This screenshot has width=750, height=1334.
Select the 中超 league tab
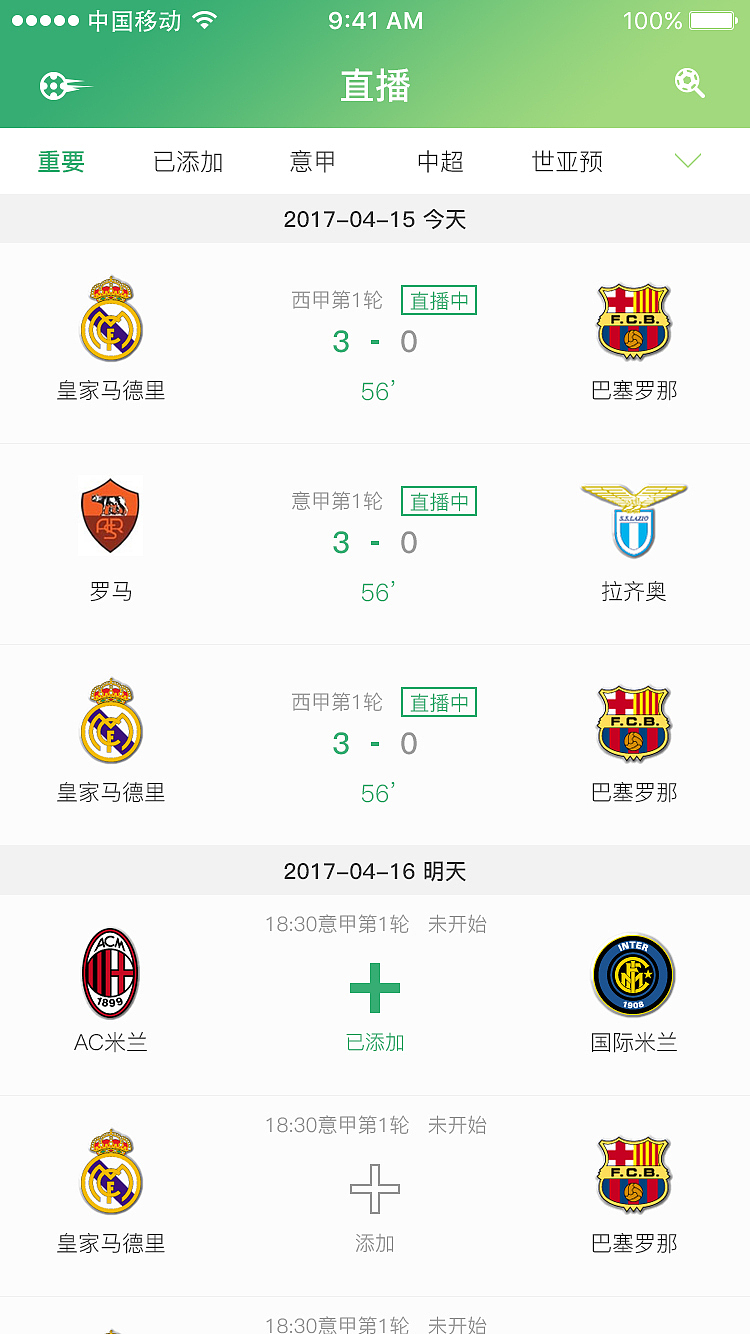440,161
